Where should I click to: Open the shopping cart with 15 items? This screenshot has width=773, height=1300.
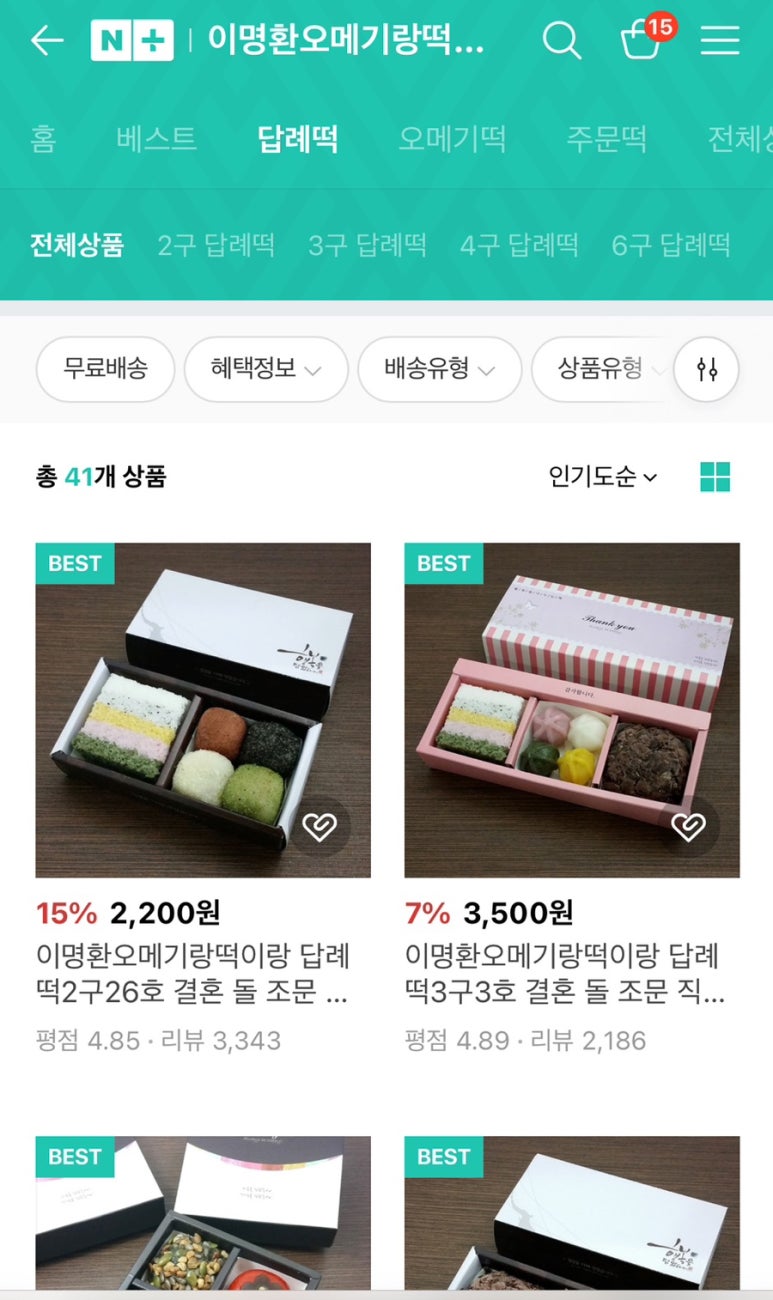pos(642,40)
